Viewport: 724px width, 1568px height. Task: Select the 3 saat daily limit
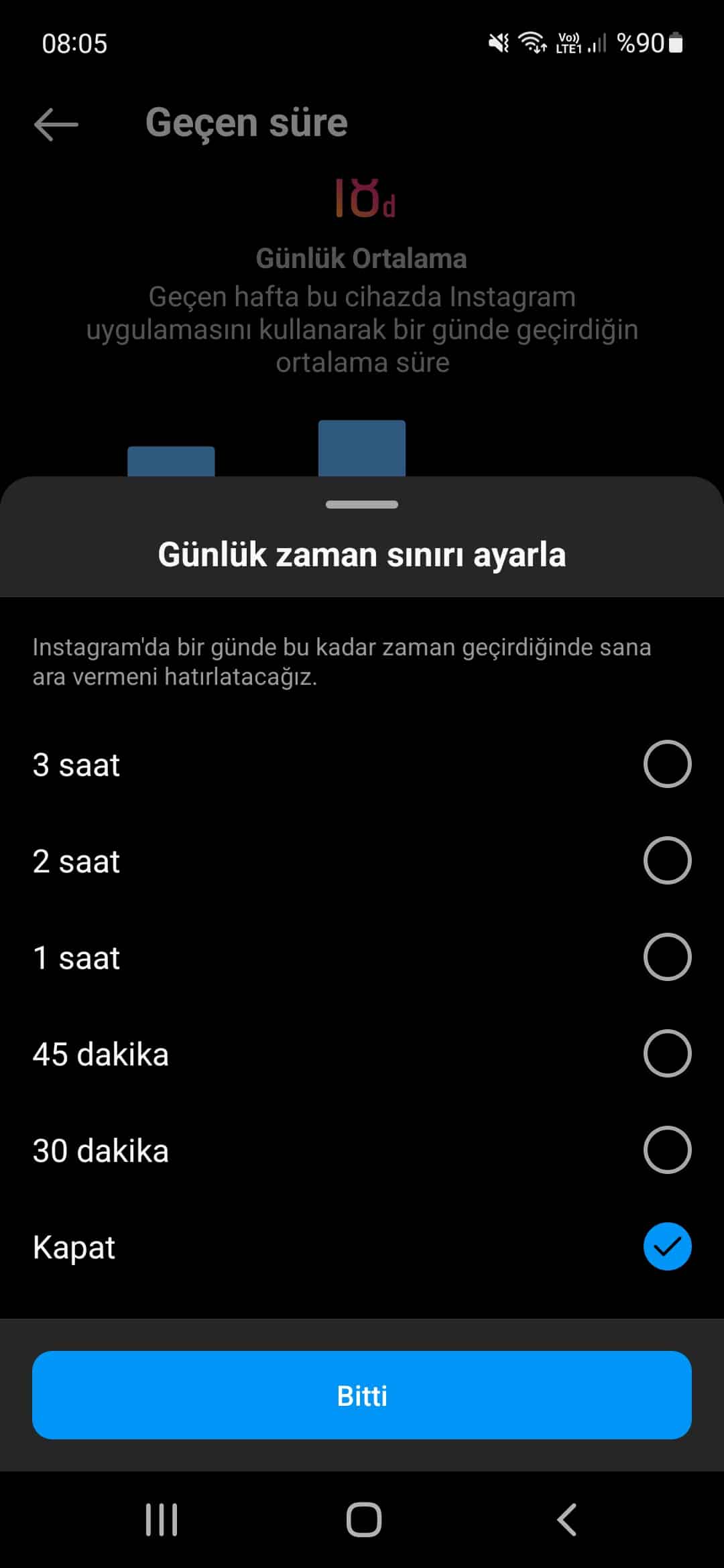[x=362, y=764]
